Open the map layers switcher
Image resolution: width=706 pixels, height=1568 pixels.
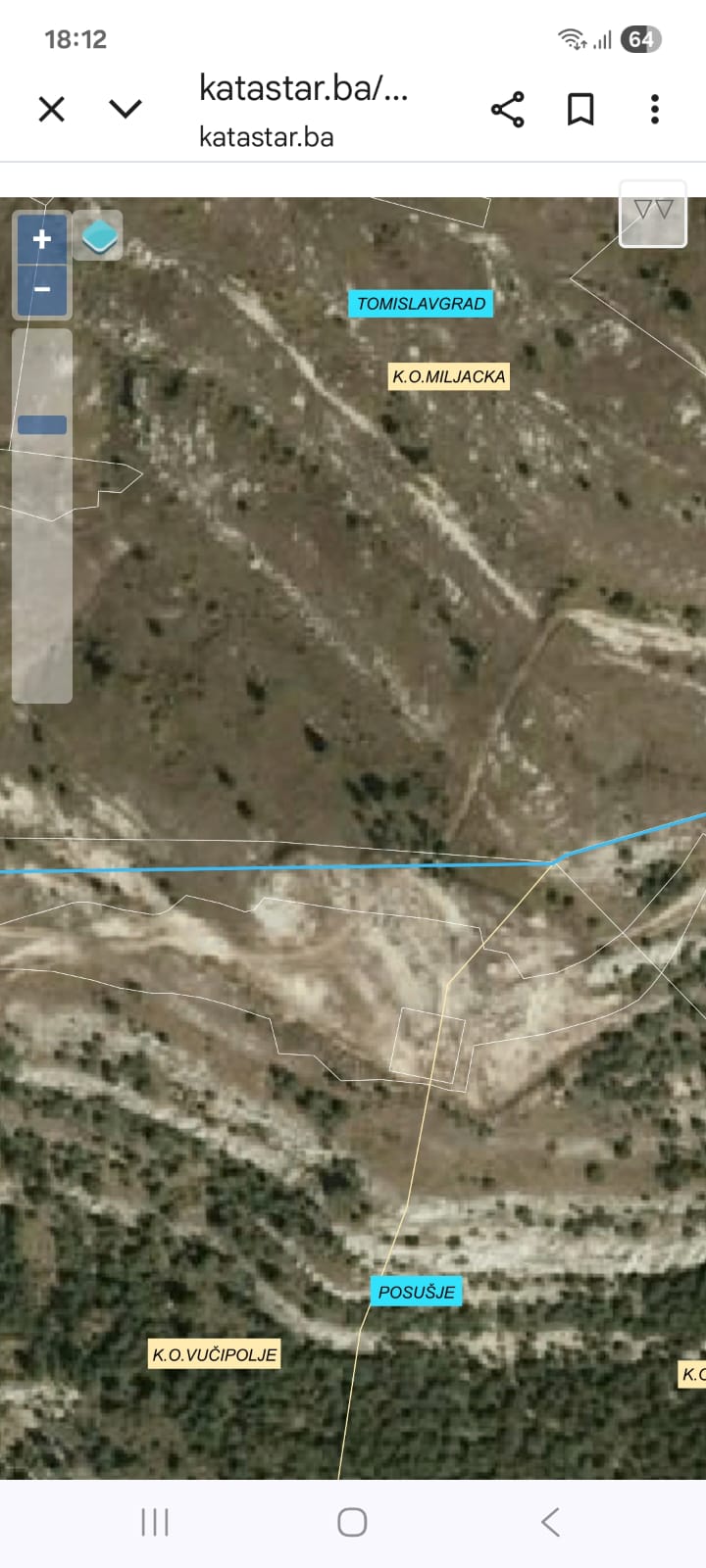click(x=98, y=236)
